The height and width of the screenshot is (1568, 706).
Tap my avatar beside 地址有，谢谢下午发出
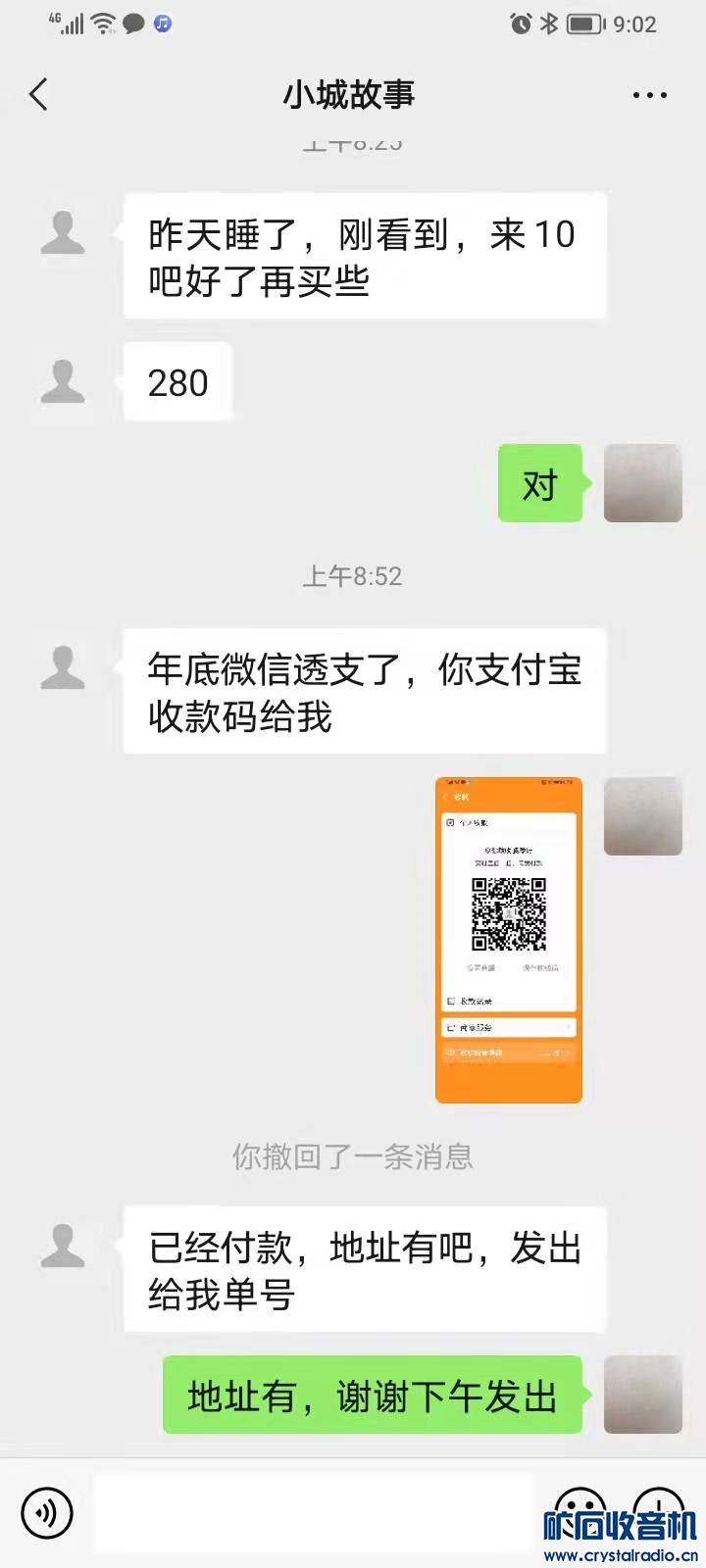click(642, 1395)
